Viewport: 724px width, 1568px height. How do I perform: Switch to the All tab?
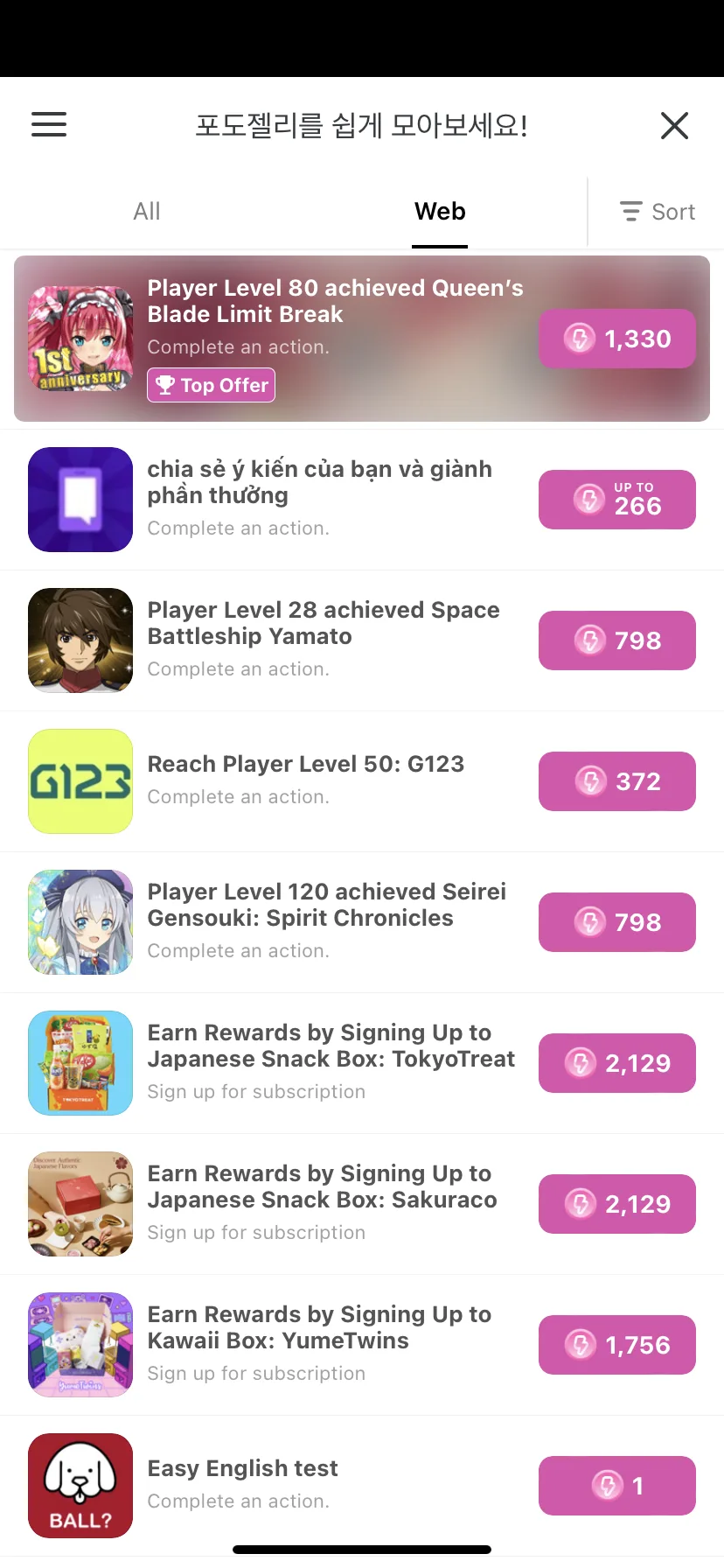click(x=147, y=212)
